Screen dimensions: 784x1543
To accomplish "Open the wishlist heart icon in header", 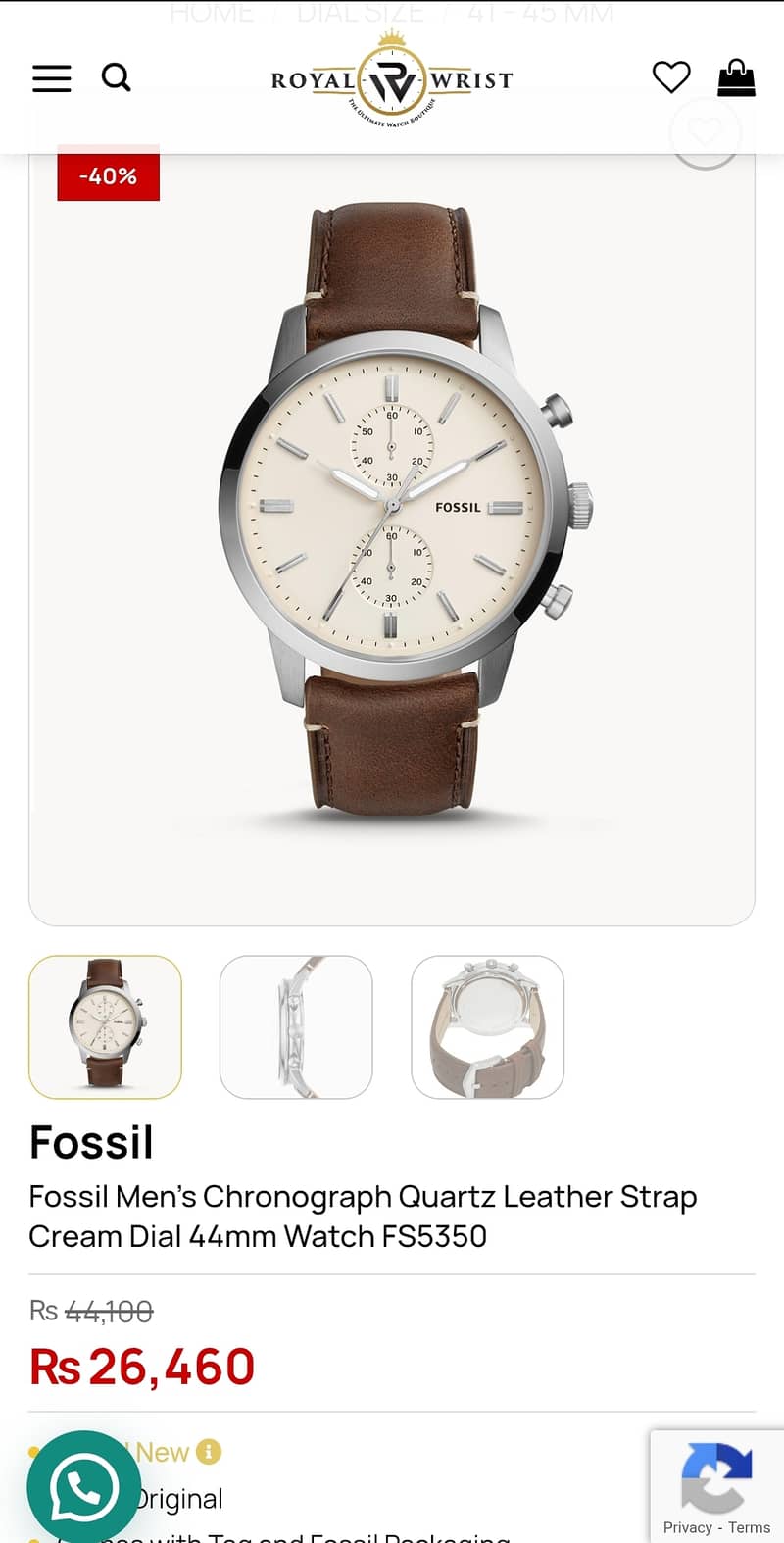I will pos(671,76).
